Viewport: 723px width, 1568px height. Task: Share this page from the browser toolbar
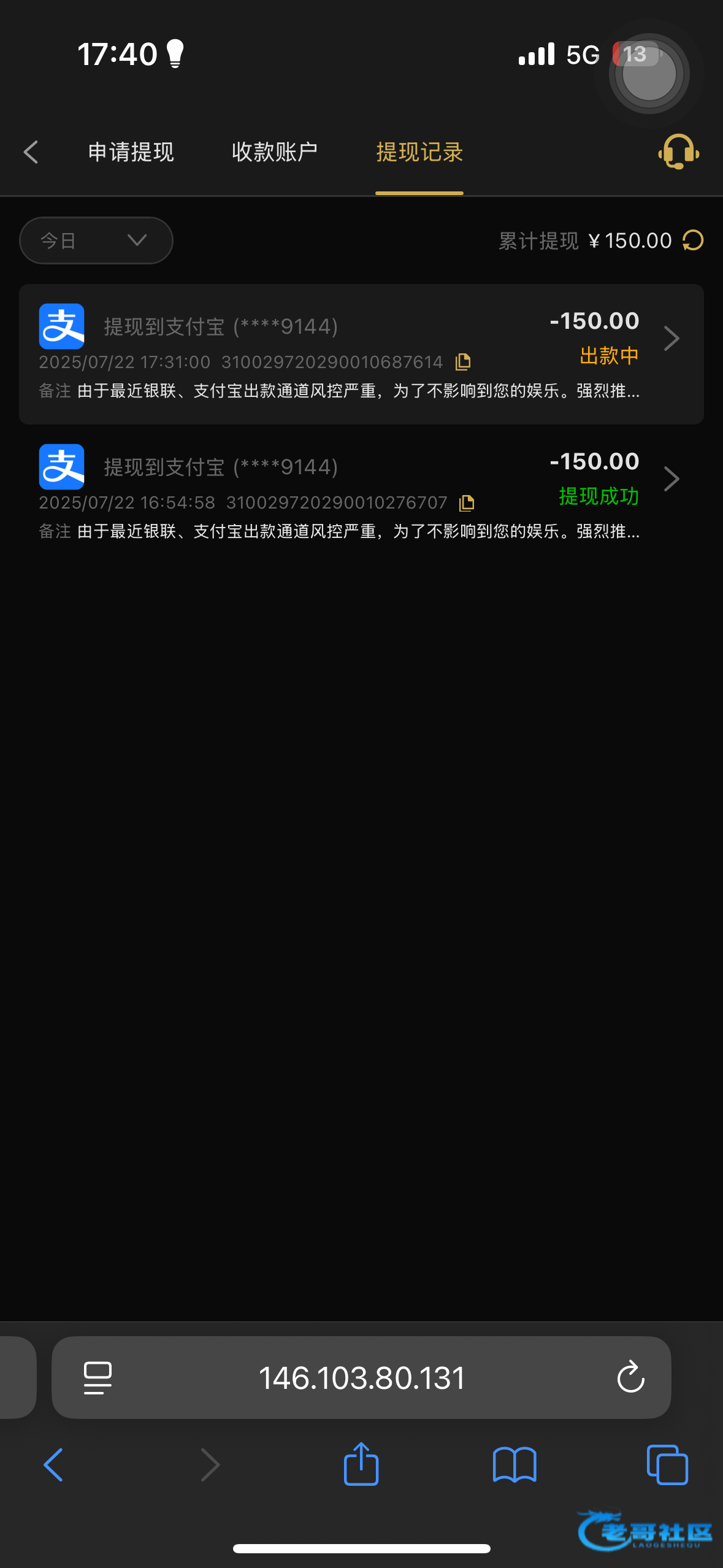[361, 1465]
